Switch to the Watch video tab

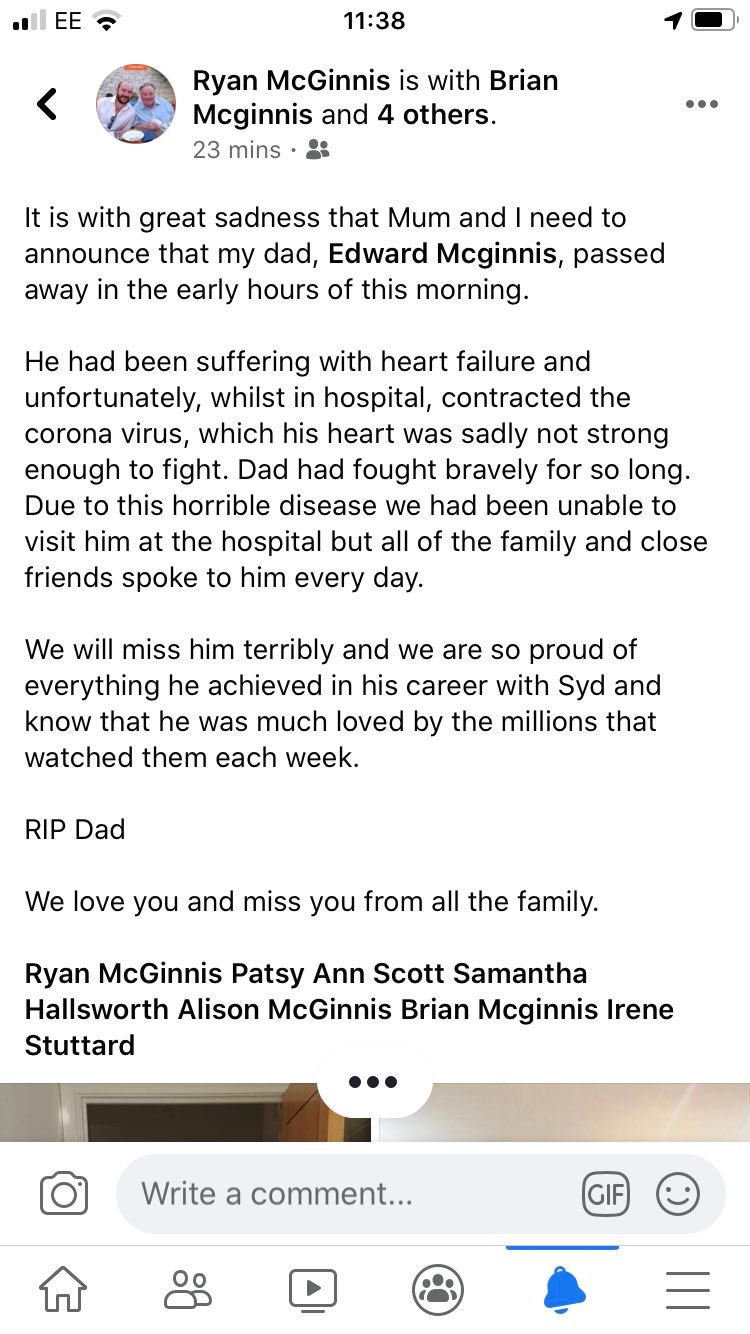313,1289
